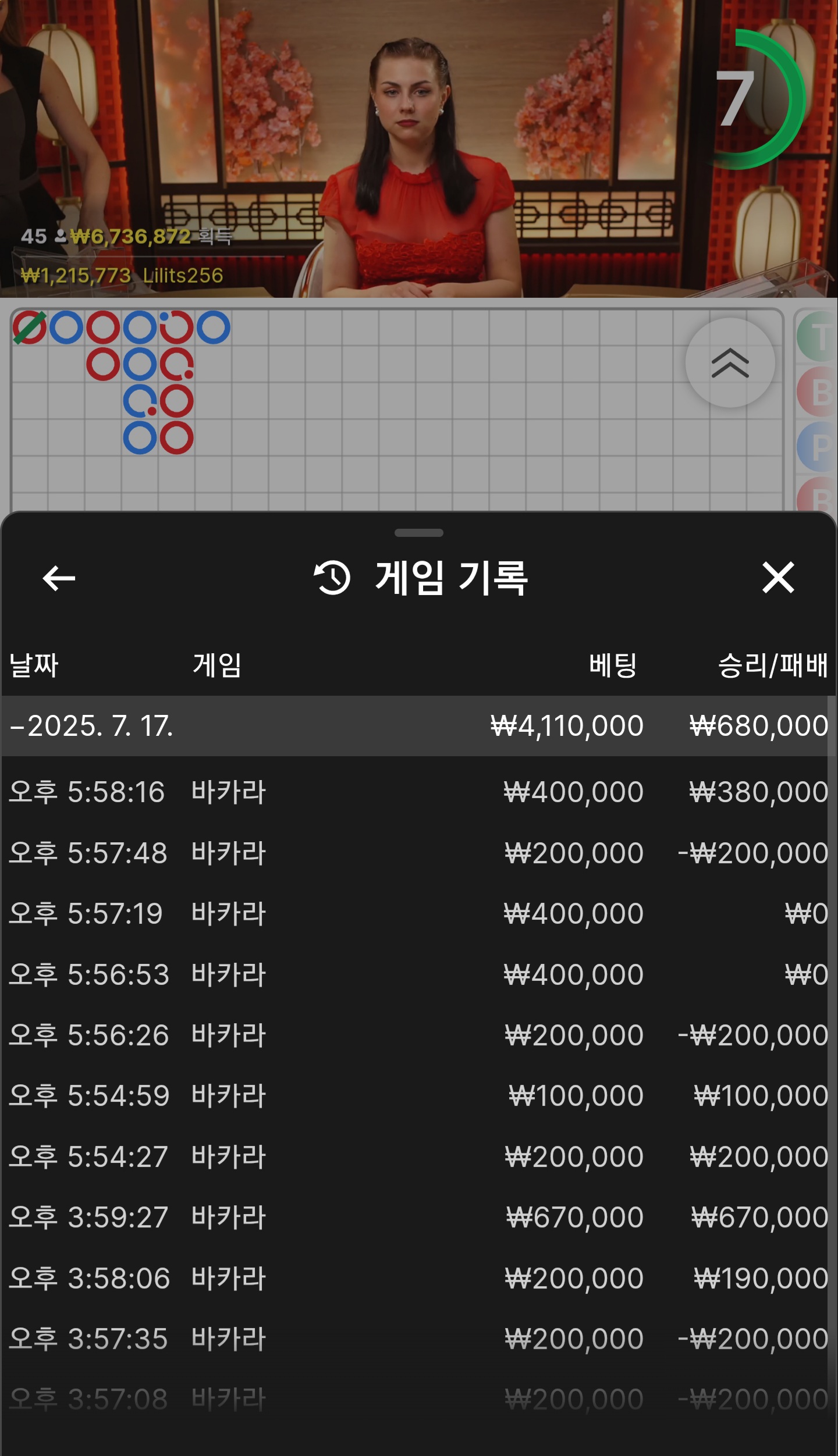
Task: View details of 오후 5:57:19 game
Action: pyautogui.click(x=418, y=914)
